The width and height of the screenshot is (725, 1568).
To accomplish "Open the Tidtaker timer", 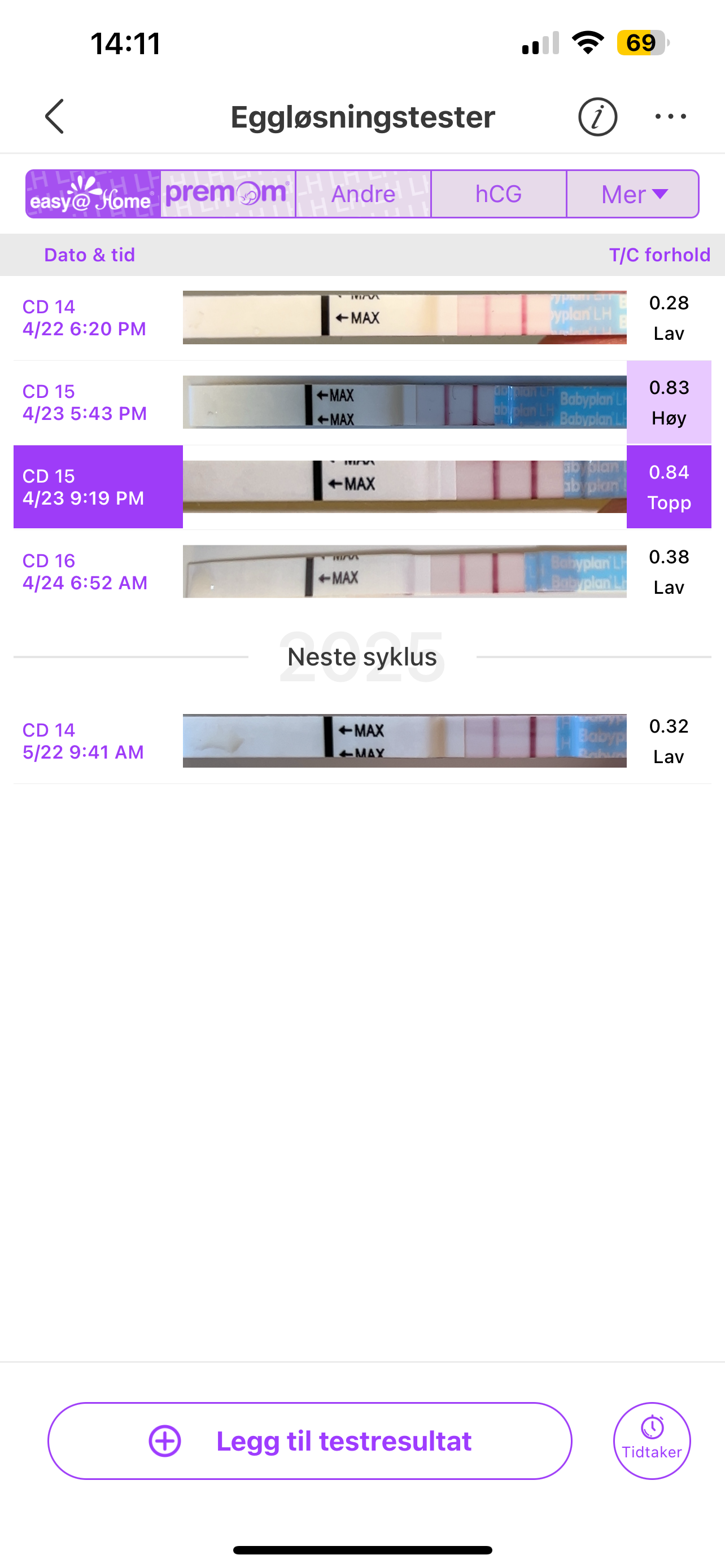I will tap(652, 1441).
